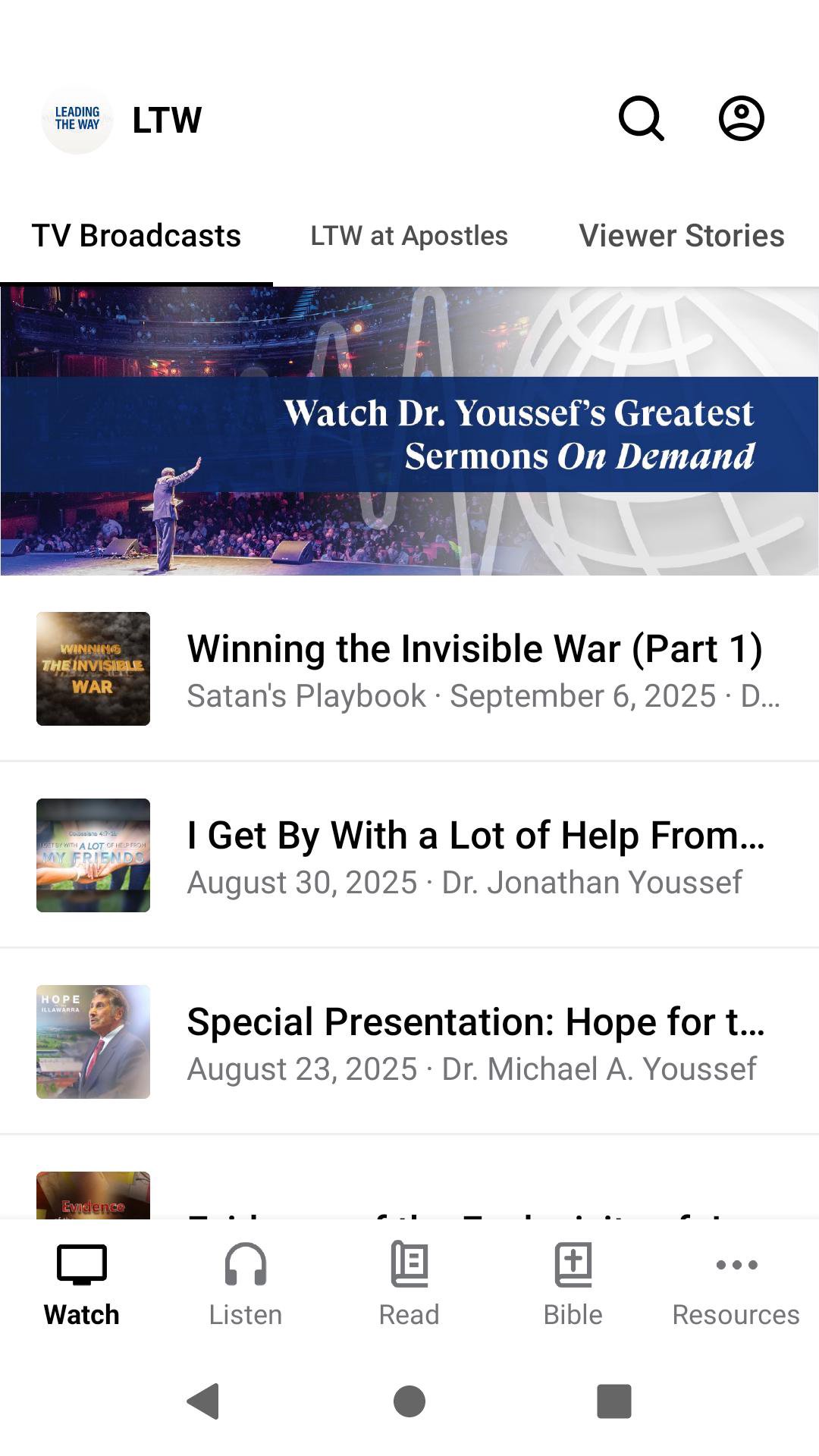Open the account profile icon
This screenshot has width=819, height=1456.
[741, 118]
